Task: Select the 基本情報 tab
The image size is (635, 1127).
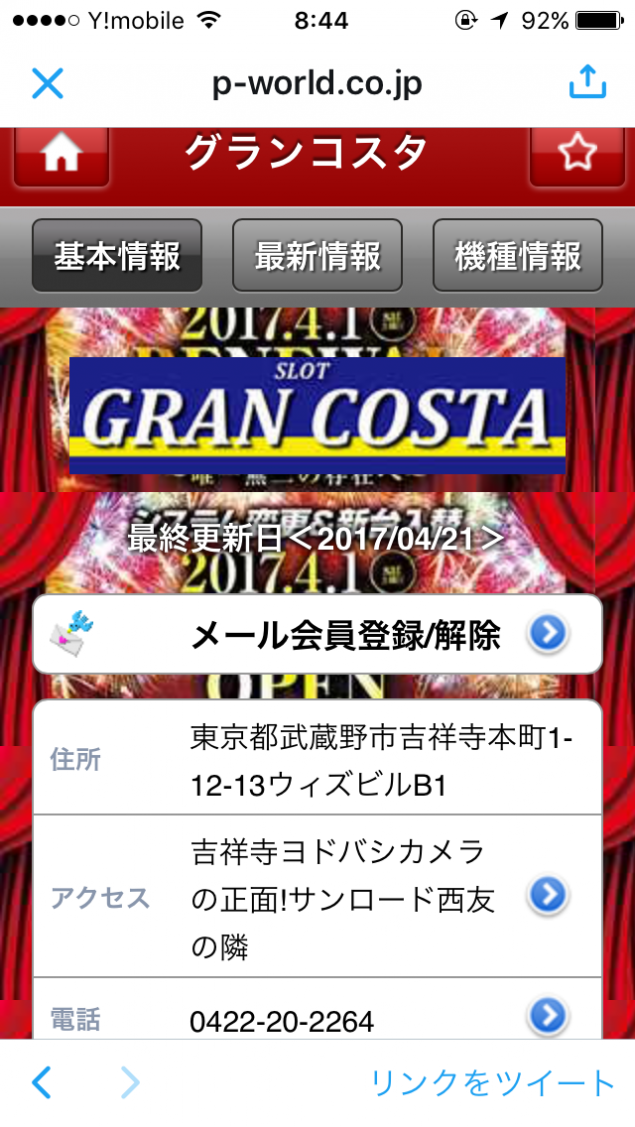Action: coord(117,256)
